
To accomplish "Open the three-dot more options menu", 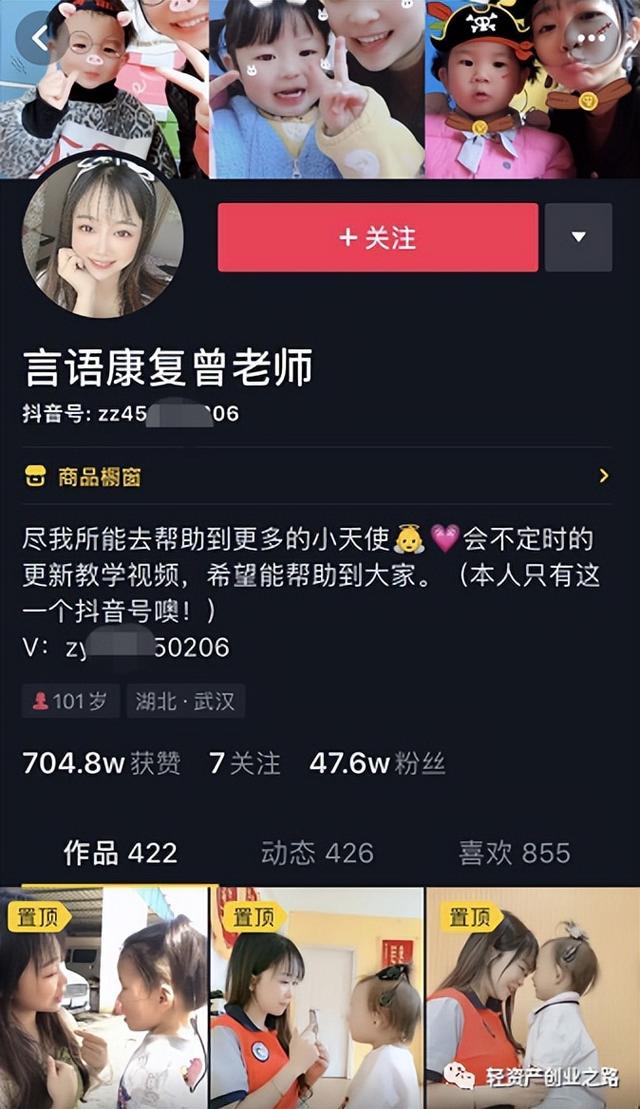I will click(592, 39).
